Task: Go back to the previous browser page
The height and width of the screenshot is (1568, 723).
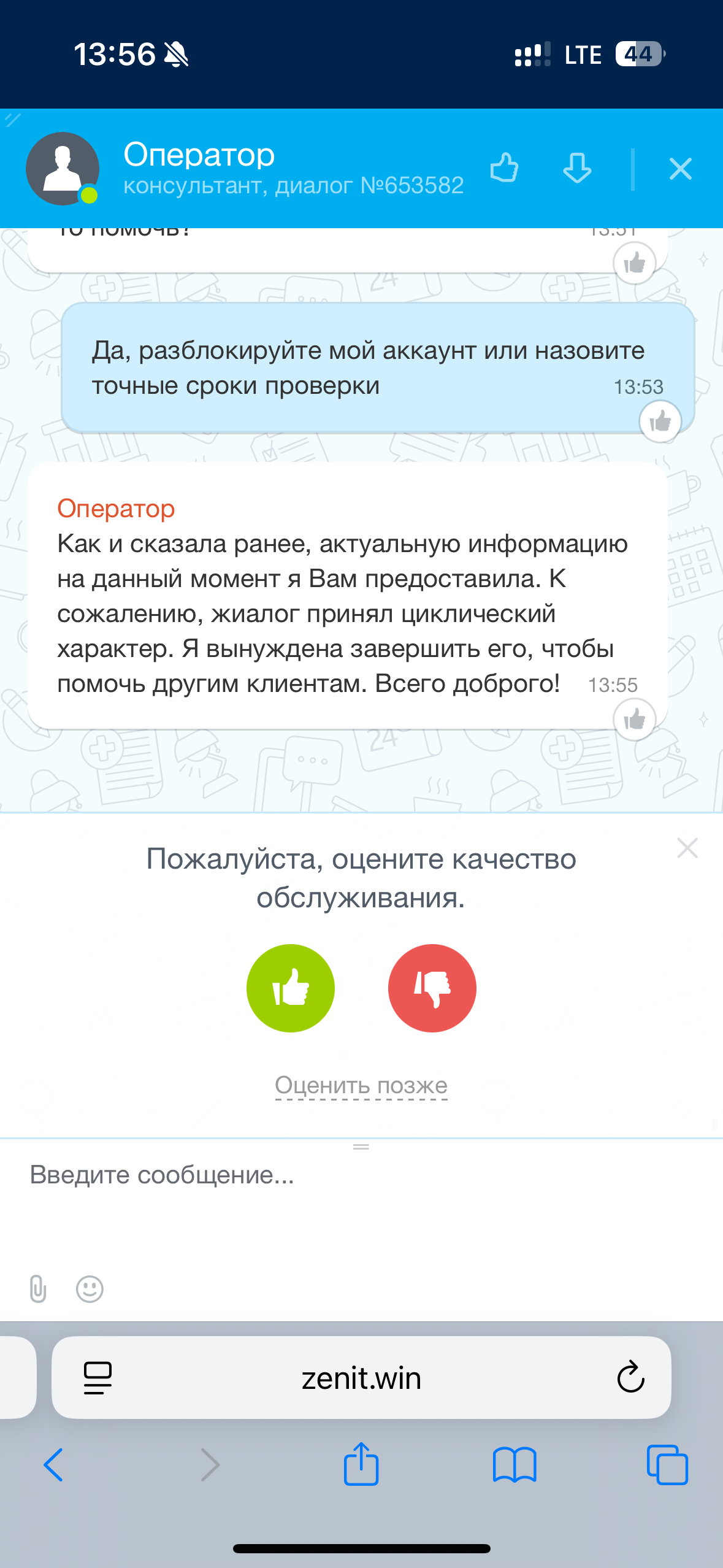Action: click(x=53, y=1465)
